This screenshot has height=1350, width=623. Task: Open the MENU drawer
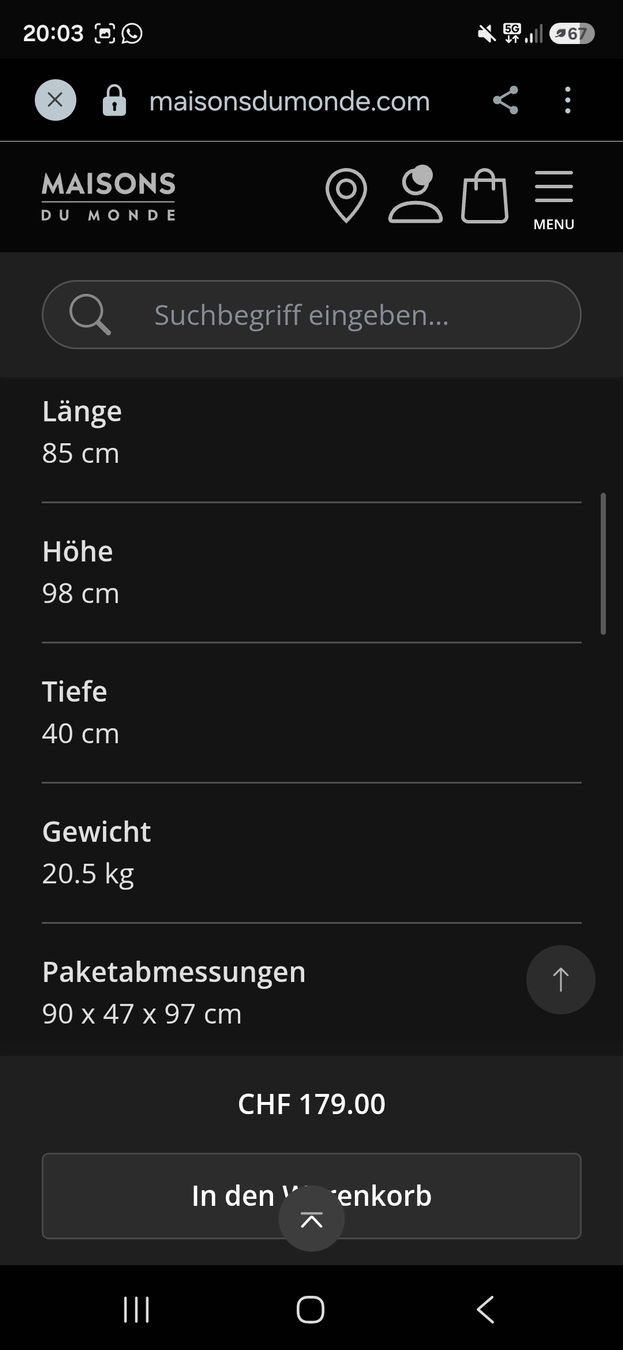pos(554,200)
